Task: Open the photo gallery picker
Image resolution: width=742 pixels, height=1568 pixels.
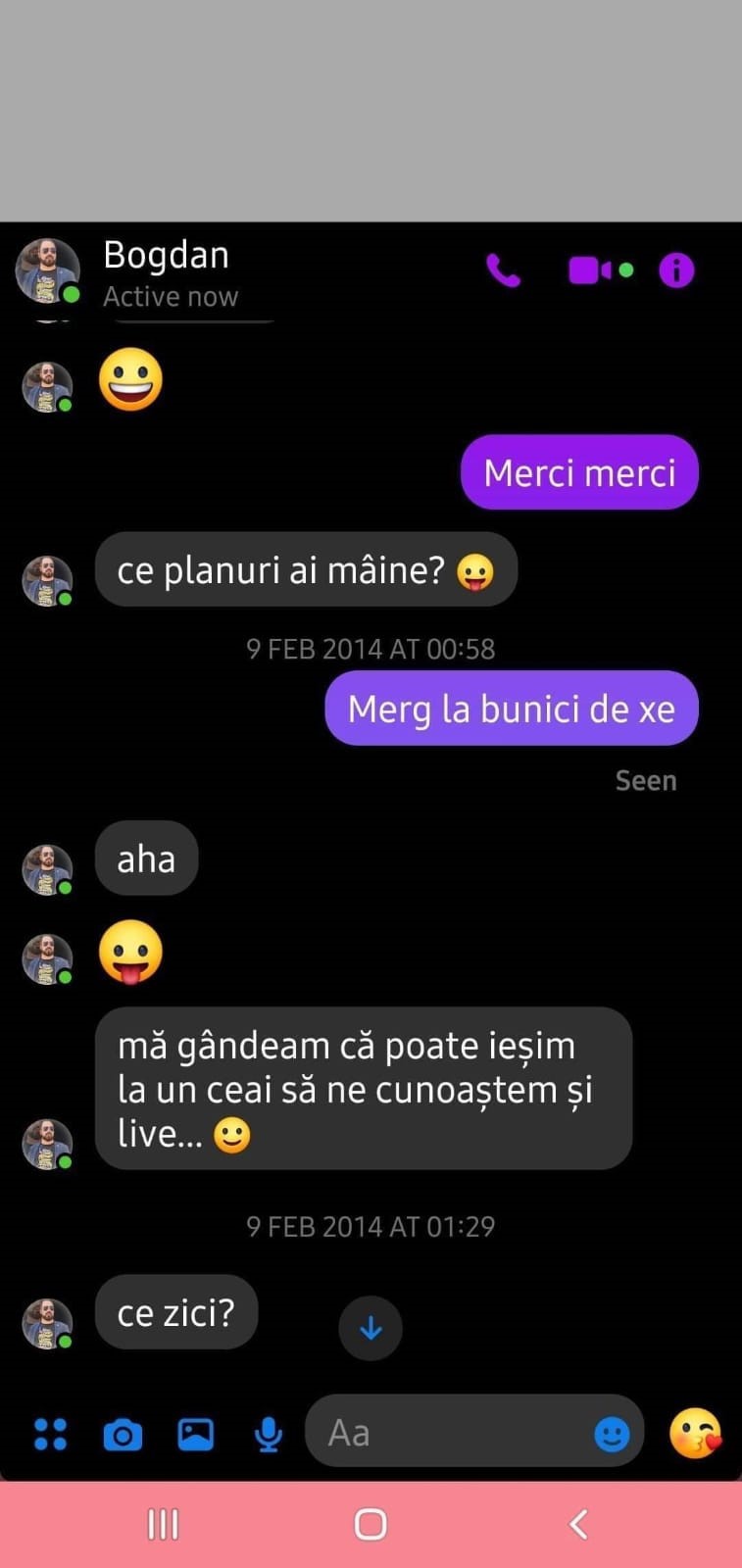Action: click(x=196, y=1435)
